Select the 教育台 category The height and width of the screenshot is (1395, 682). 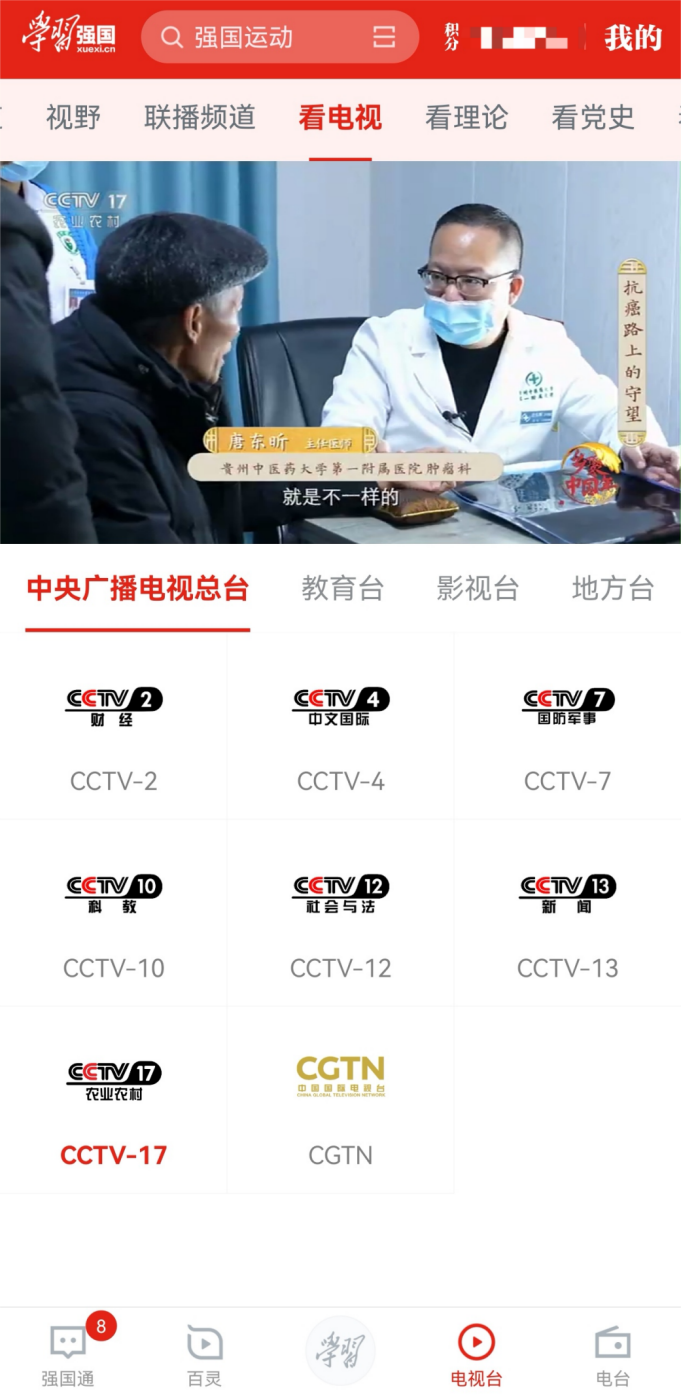(343, 589)
